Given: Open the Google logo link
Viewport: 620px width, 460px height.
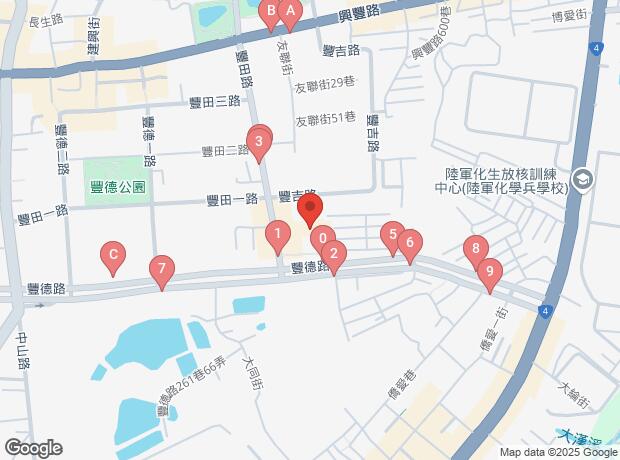Looking at the screenshot, I should [34, 448].
